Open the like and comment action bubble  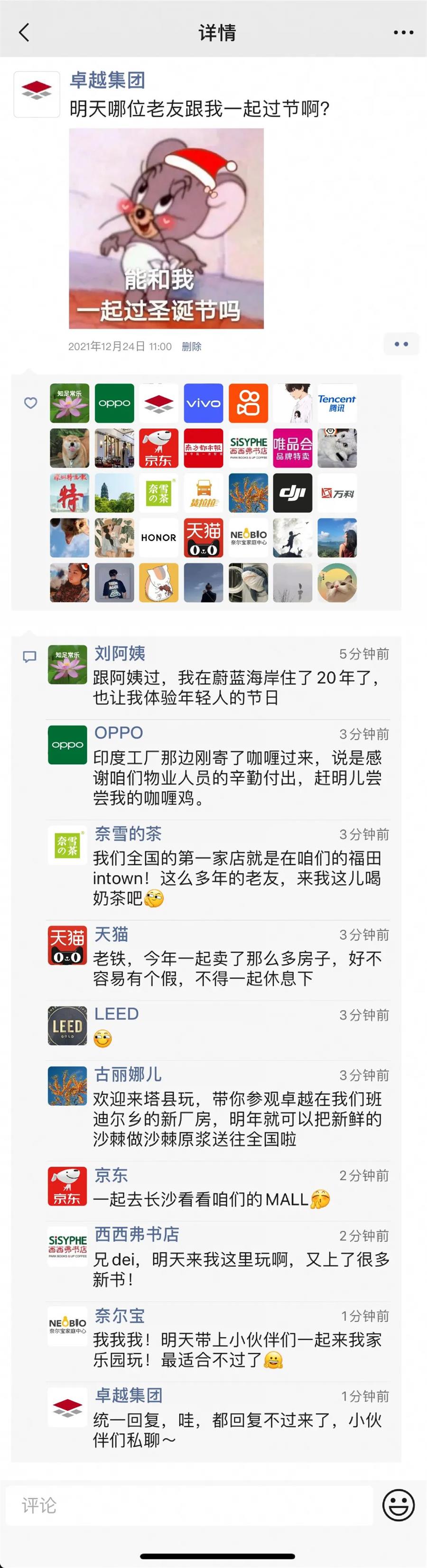point(401,344)
